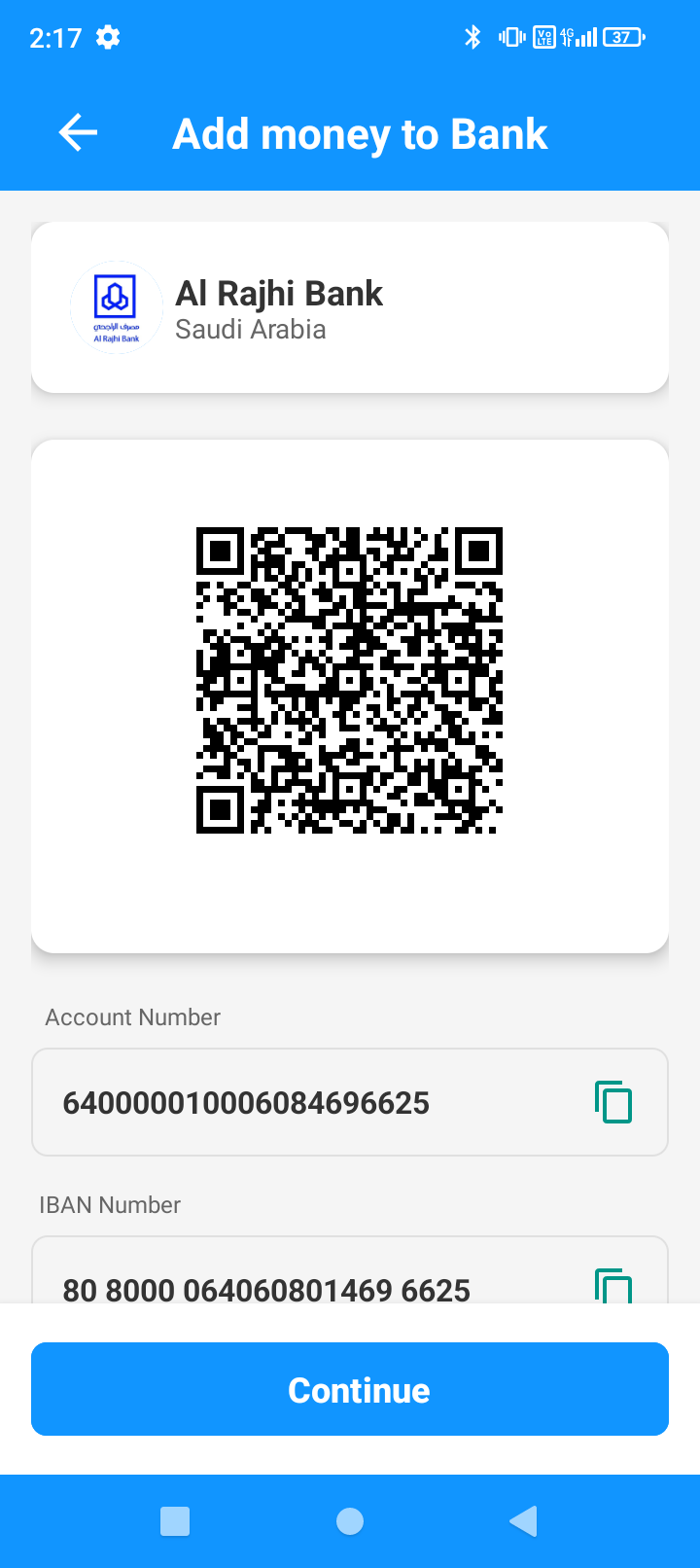Go back from Add money to Bank
The image size is (700, 1568).
[x=78, y=133]
